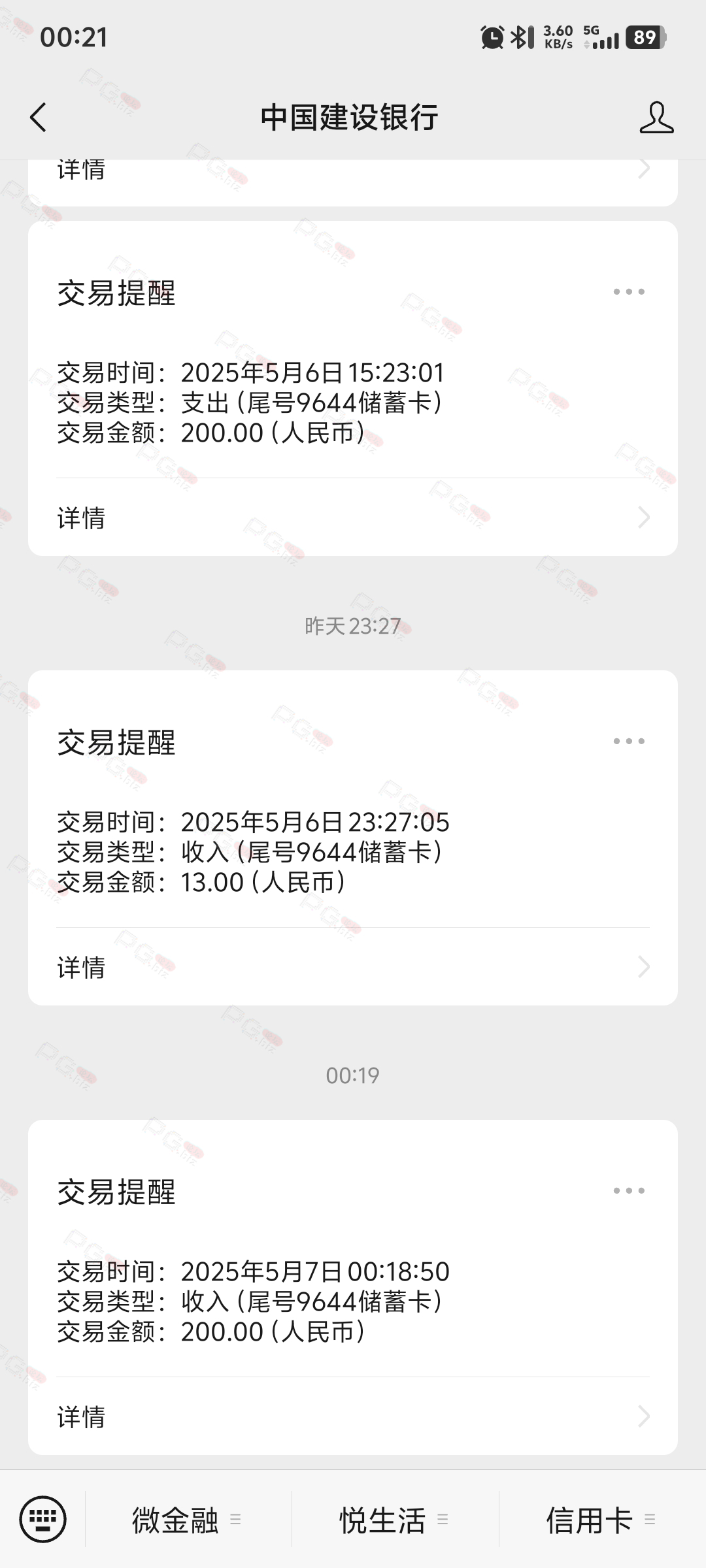
Task: Expand the 微金融 menu
Action: tap(188, 1520)
